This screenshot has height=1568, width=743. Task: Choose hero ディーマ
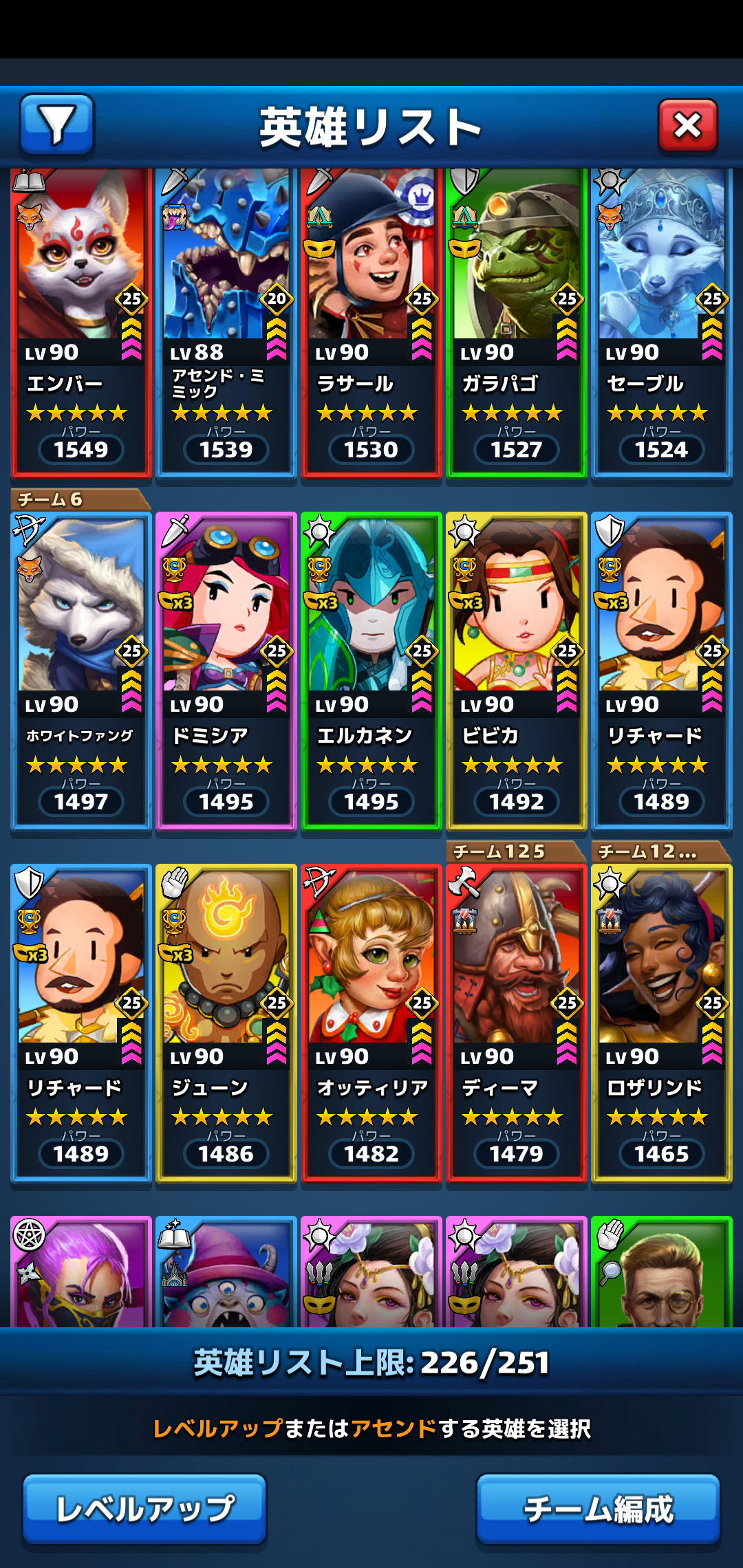[x=516, y=1023]
